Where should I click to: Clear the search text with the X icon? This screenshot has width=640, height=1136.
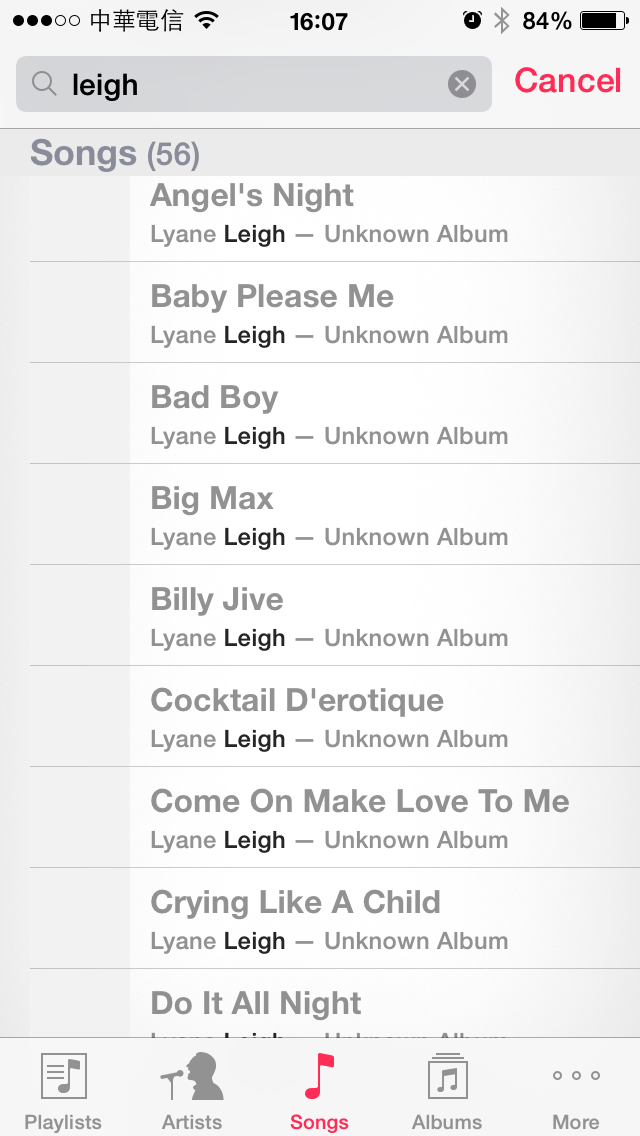tap(462, 85)
